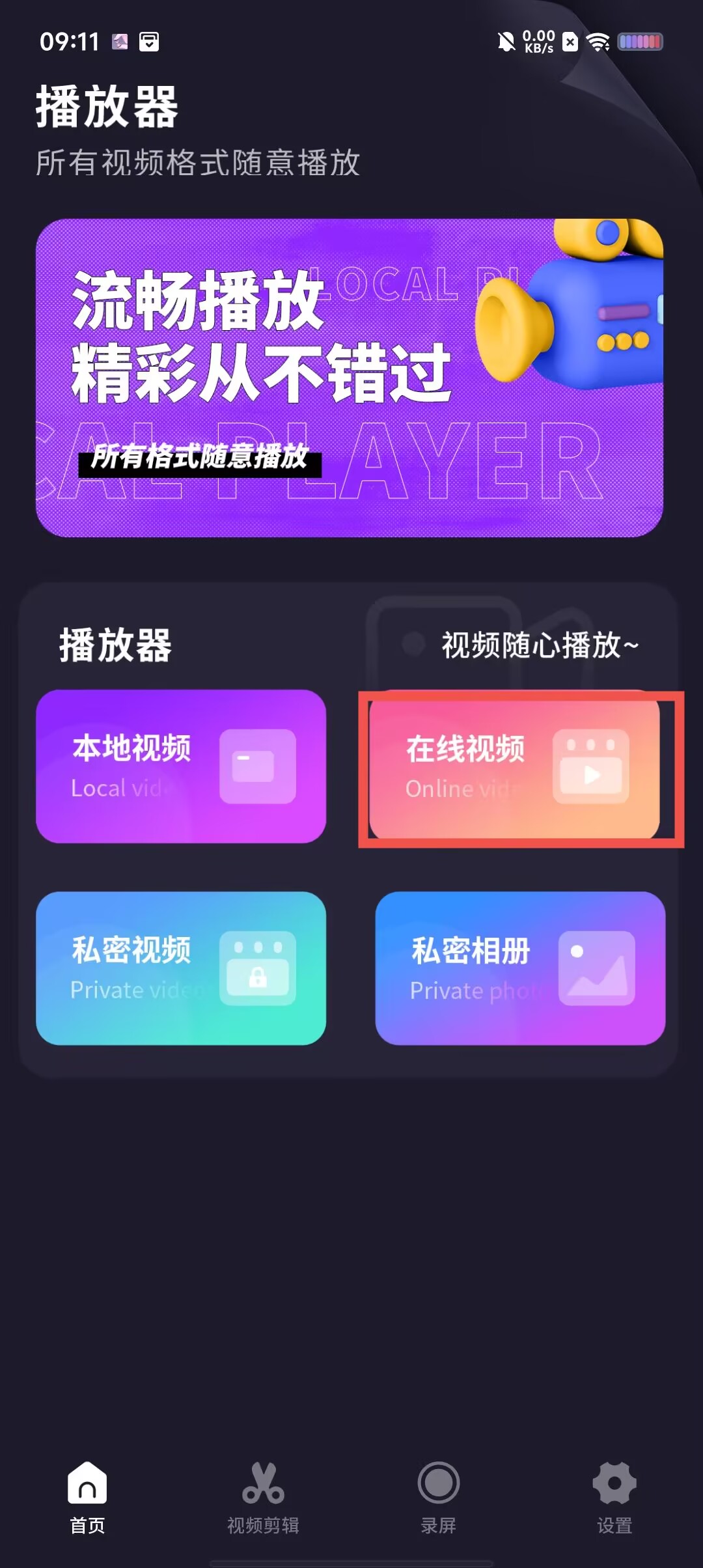Open the 私密视频 private video card
The height and width of the screenshot is (1568, 703).
181,968
